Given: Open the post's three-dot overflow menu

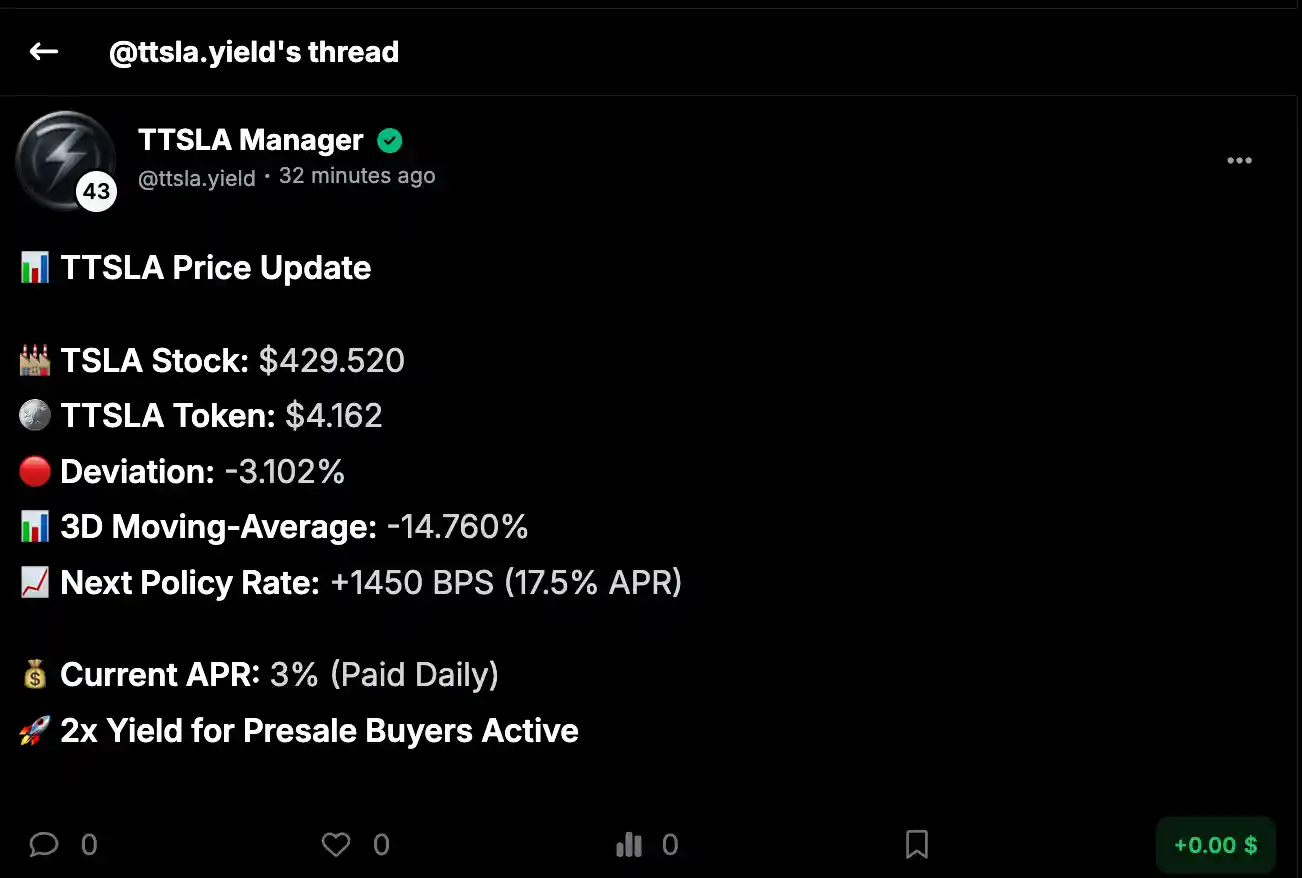Looking at the screenshot, I should pyautogui.click(x=1239, y=161).
